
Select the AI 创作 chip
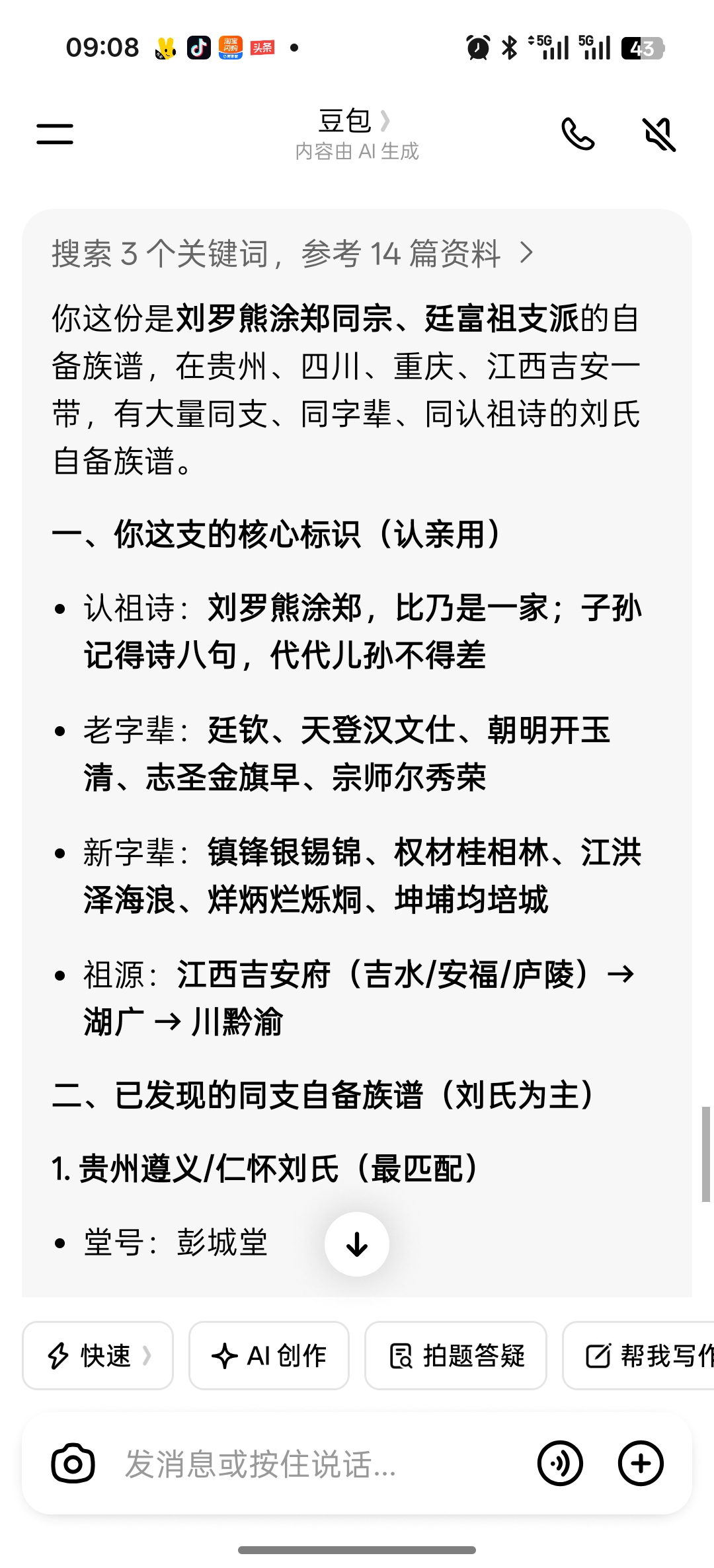(269, 1356)
